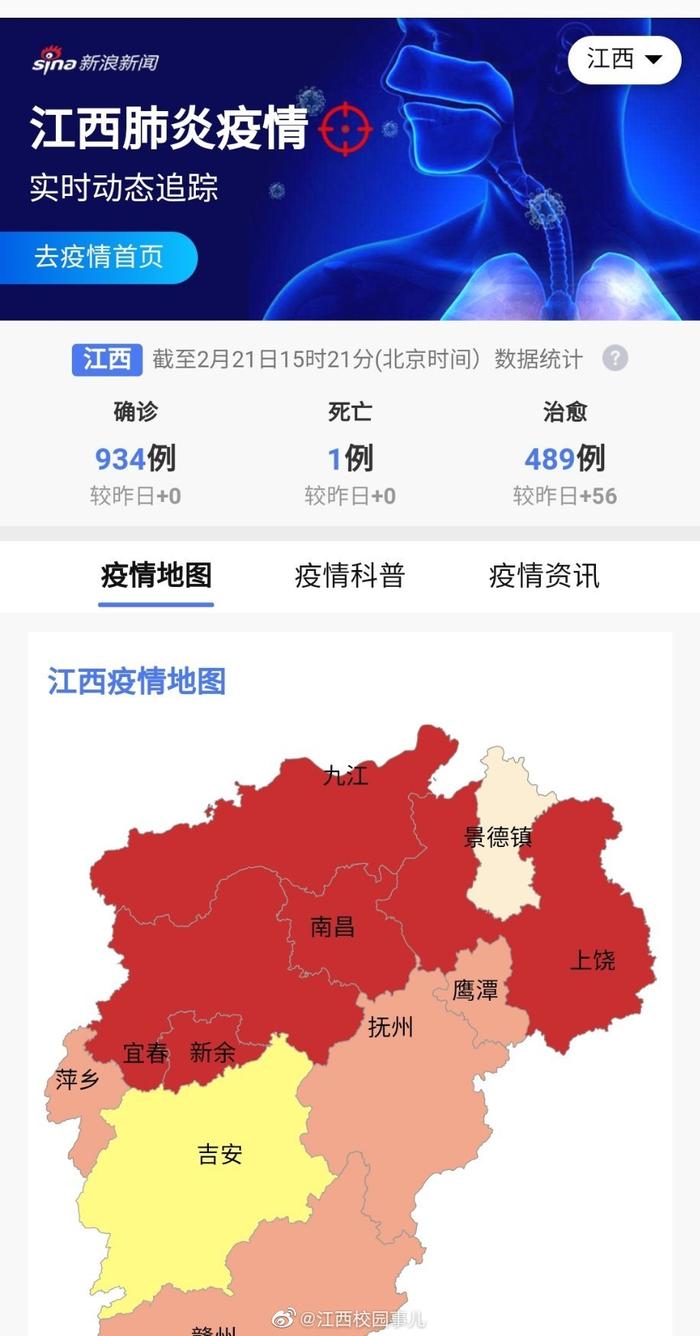
Task: Open the data statistics help icon
Action: coord(615,358)
